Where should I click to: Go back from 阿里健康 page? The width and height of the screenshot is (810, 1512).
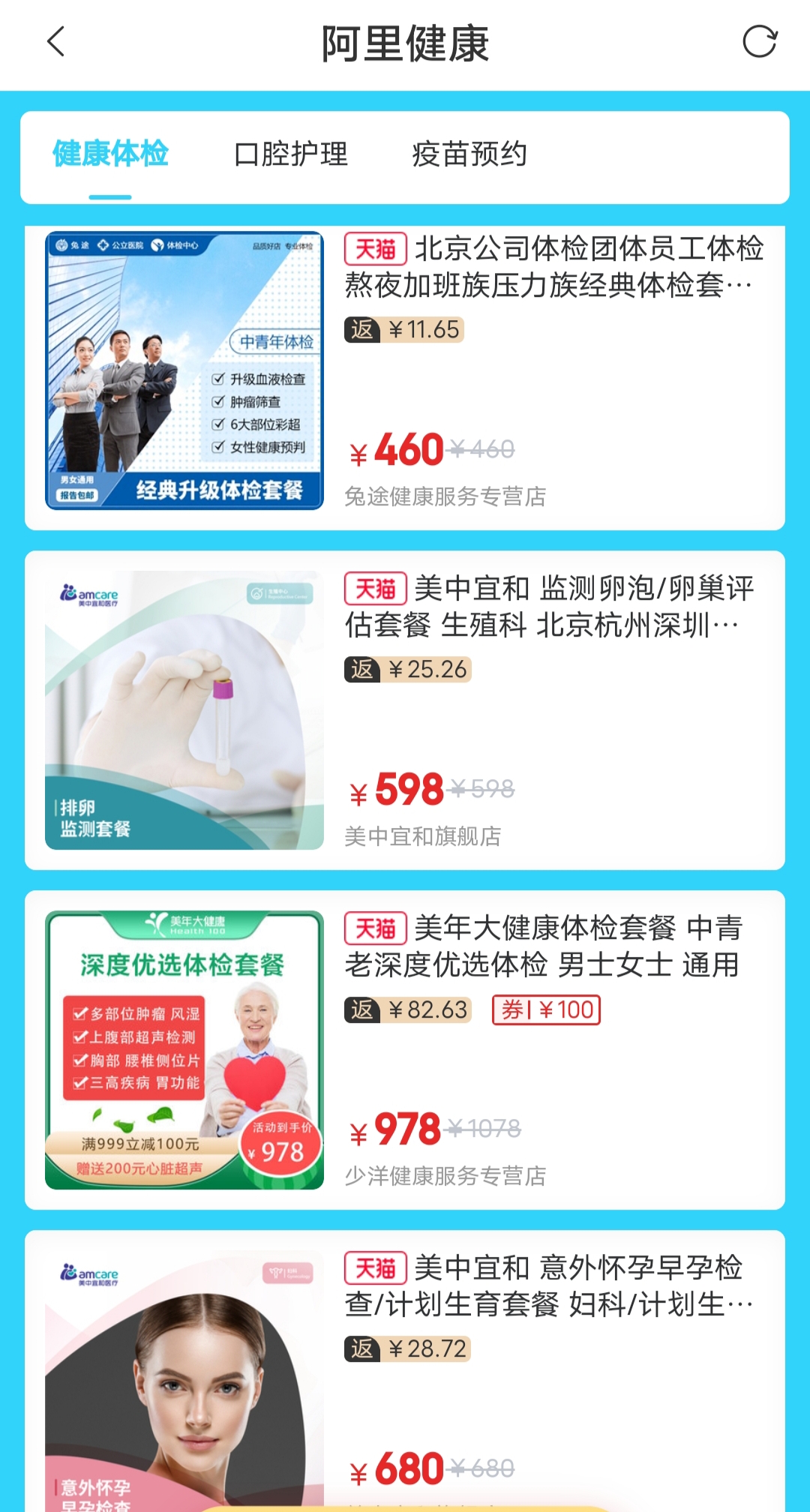(x=56, y=42)
